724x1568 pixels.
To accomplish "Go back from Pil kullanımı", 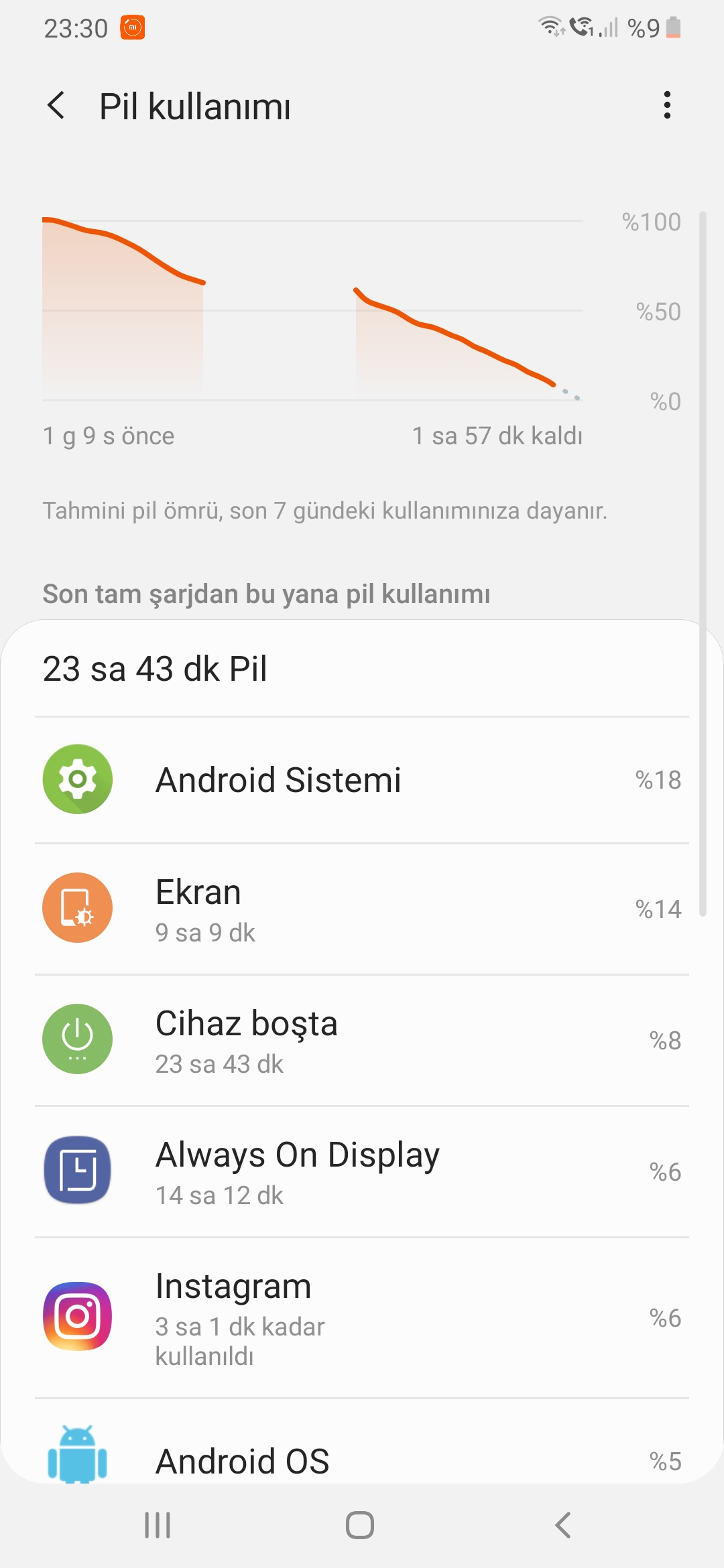I will coord(57,106).
